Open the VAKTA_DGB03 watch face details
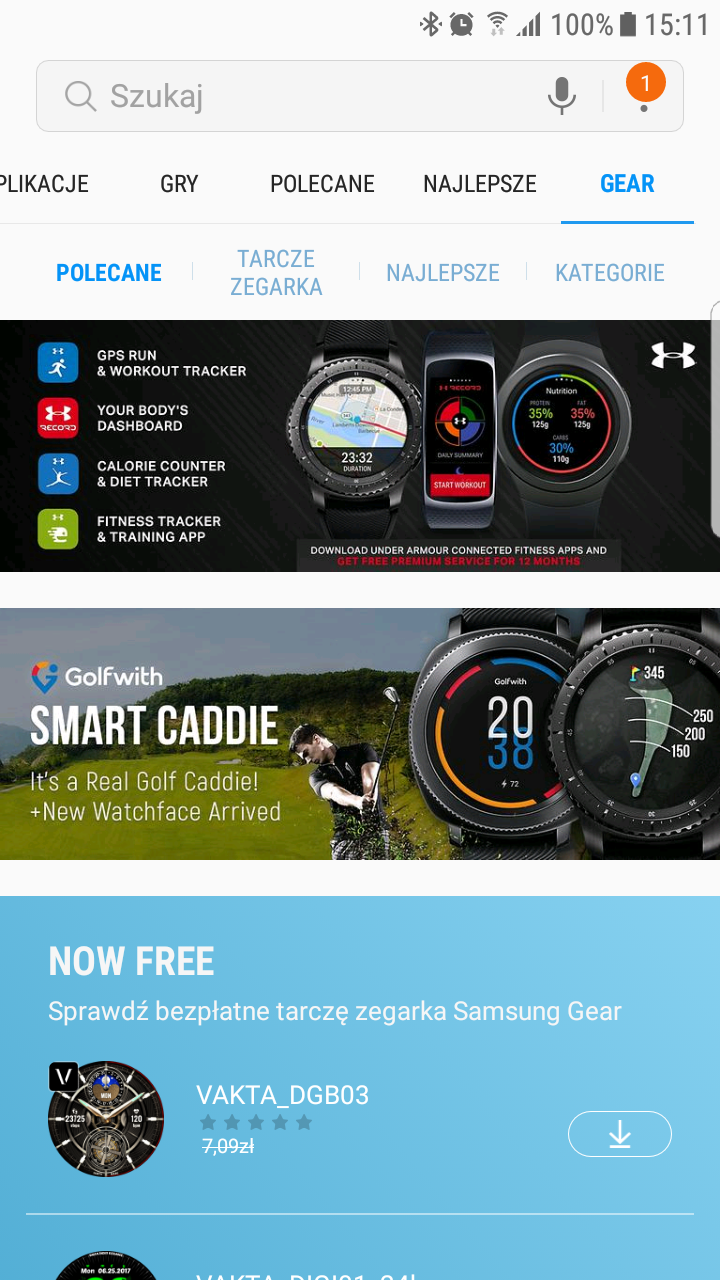 pyautogui.click(x=283, y=1095)
